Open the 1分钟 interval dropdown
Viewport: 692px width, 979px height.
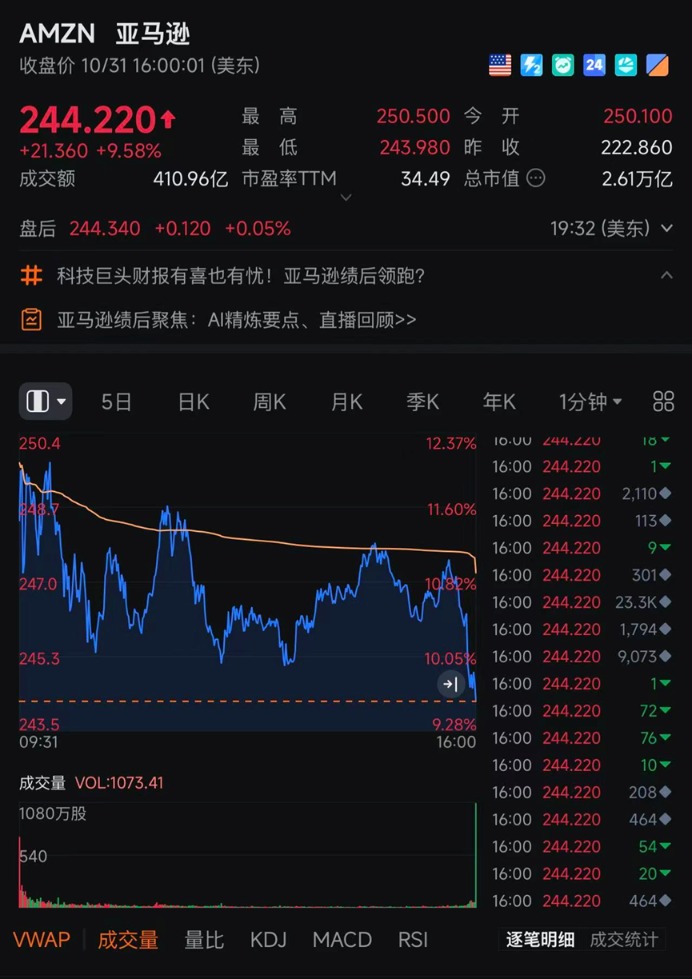590,402
